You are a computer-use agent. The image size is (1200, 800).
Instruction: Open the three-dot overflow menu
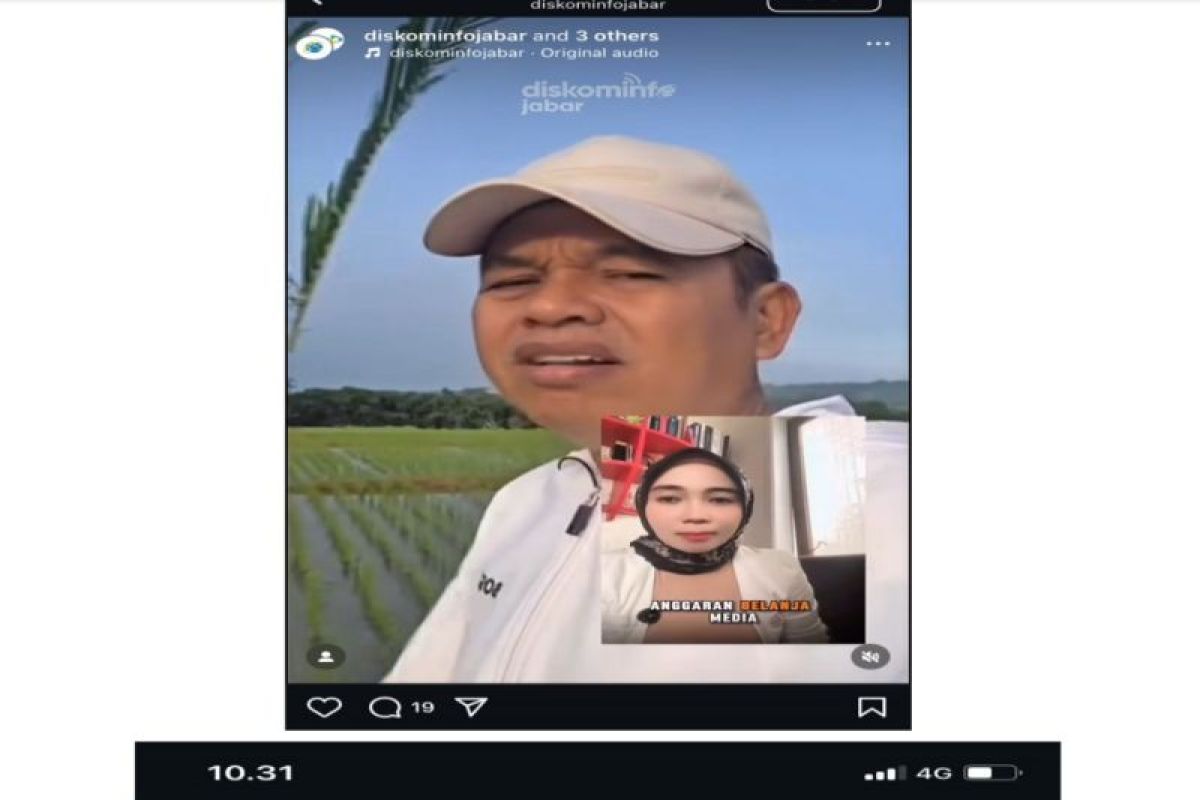point(877,44)
